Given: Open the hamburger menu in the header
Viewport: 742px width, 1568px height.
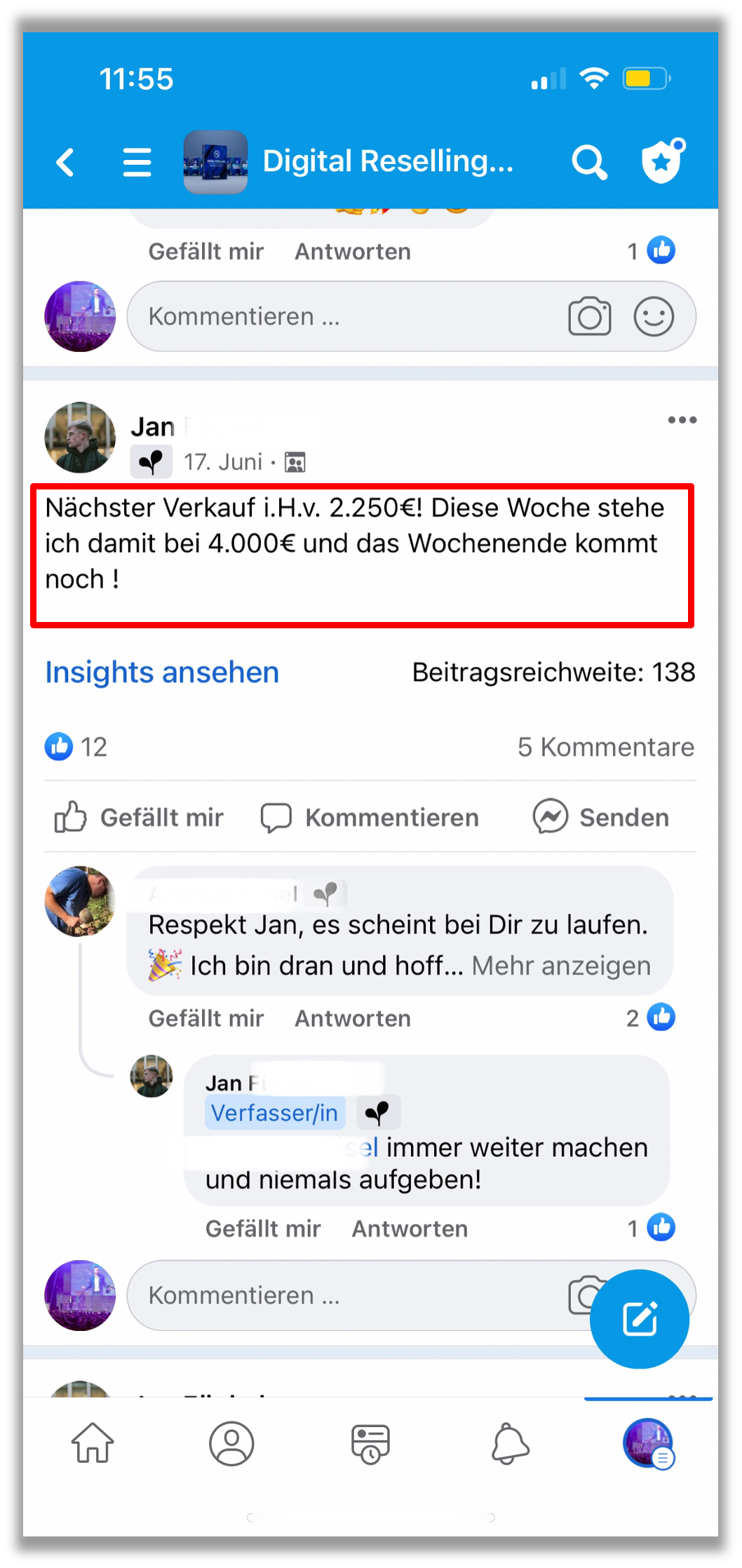Looking at the screenshot, I should 137,163.
